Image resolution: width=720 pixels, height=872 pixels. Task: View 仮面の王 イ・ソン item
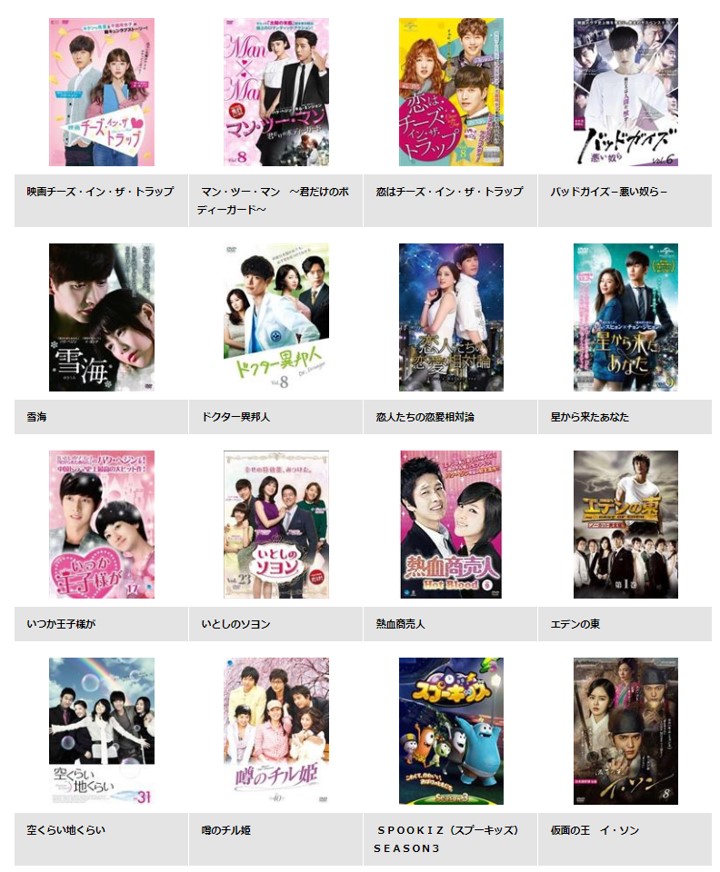pyautogui.click(x=625, y=731)
